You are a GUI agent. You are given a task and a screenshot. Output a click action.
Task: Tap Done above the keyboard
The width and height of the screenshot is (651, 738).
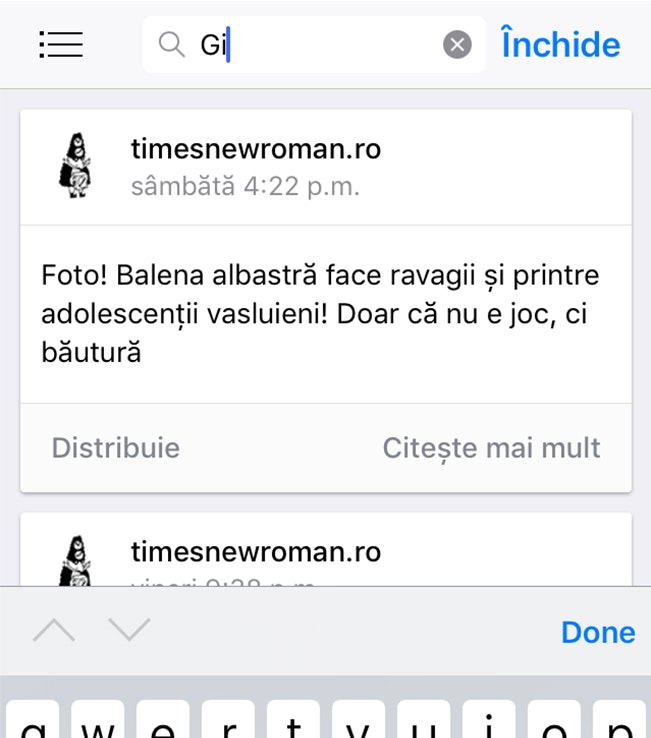(x=597, y=632)
